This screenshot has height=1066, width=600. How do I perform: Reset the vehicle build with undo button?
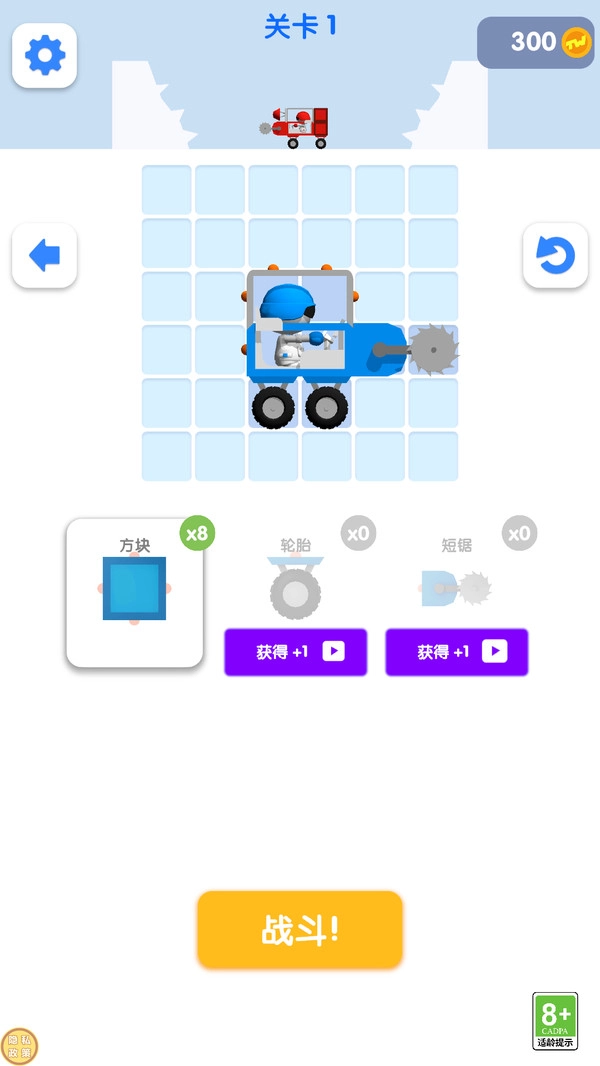click(x=555, y=256)
